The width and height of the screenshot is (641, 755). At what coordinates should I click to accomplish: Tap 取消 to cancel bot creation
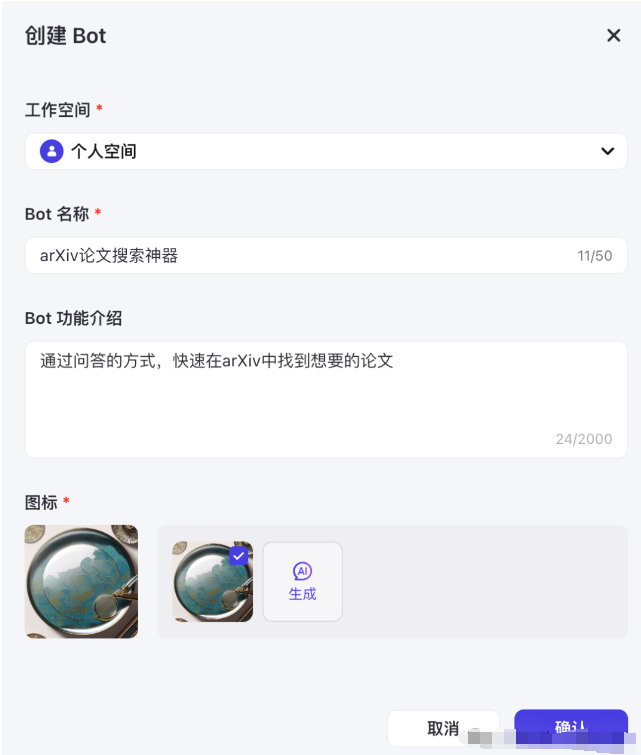click(443, 729)
